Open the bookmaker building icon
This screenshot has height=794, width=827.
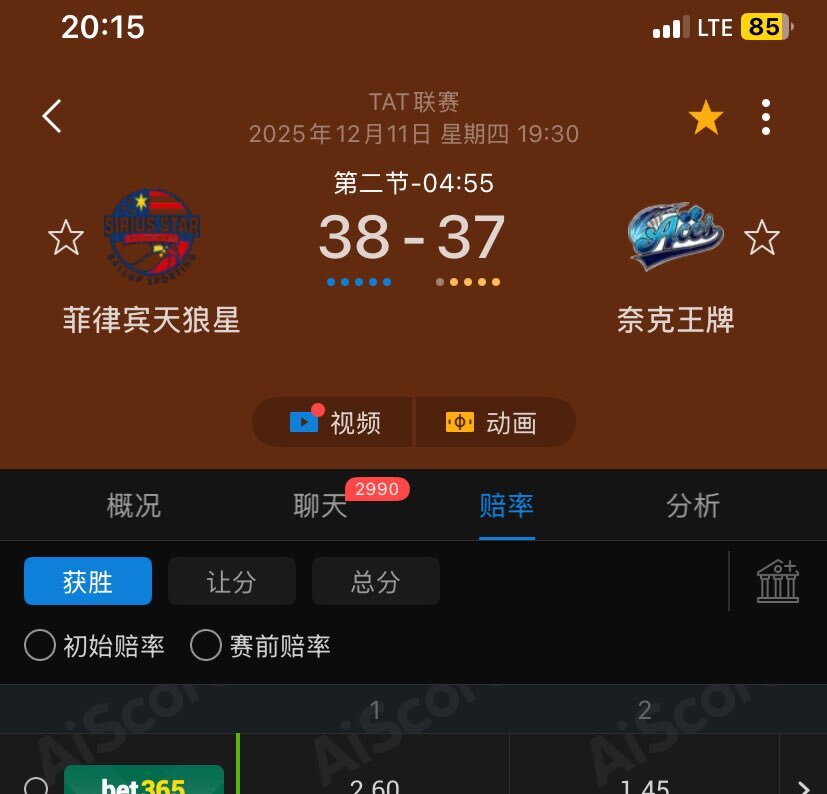click(x=777, y=581)
